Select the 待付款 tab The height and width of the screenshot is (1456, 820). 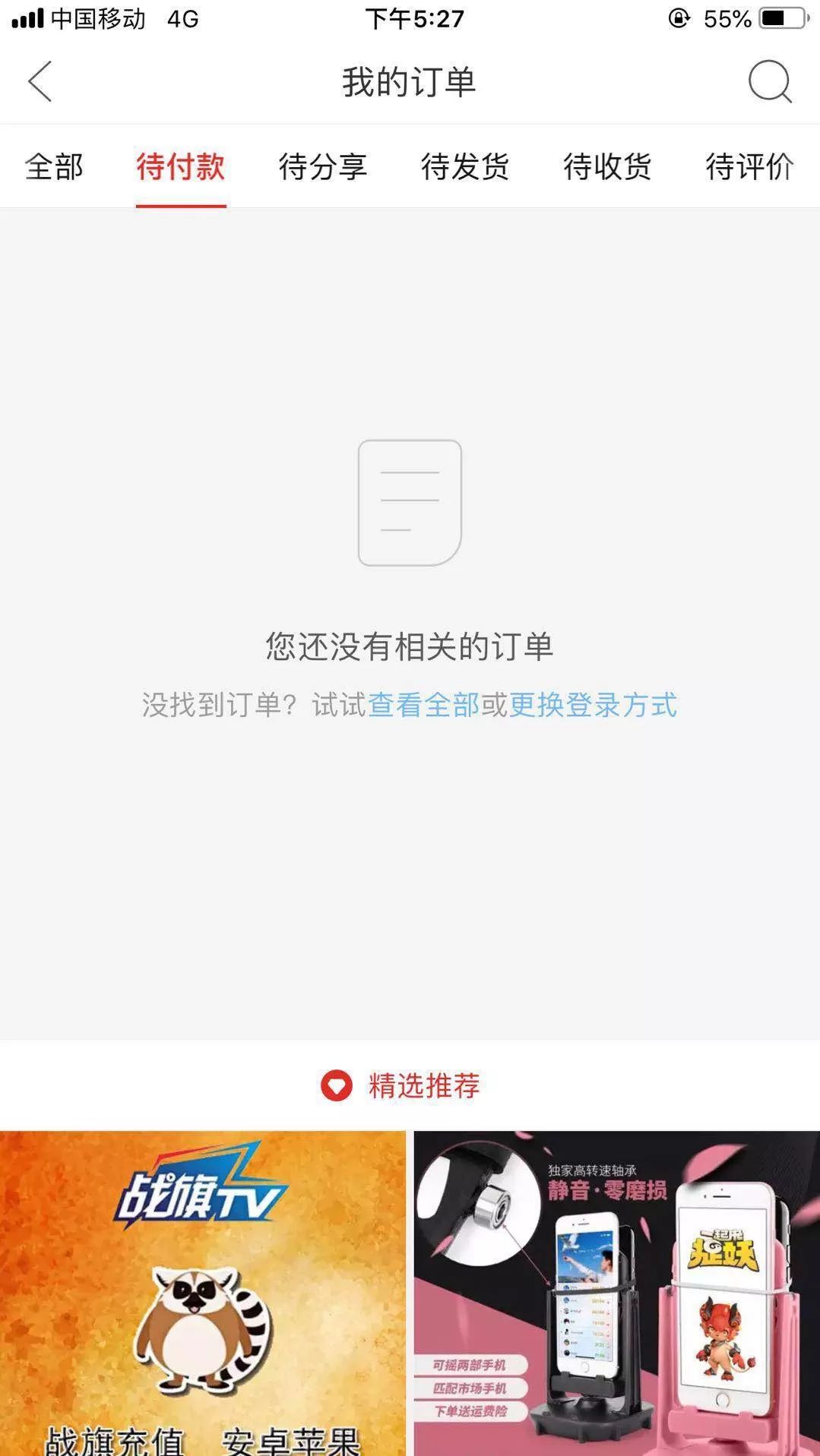pyautogui.click(x=181, y=166)
